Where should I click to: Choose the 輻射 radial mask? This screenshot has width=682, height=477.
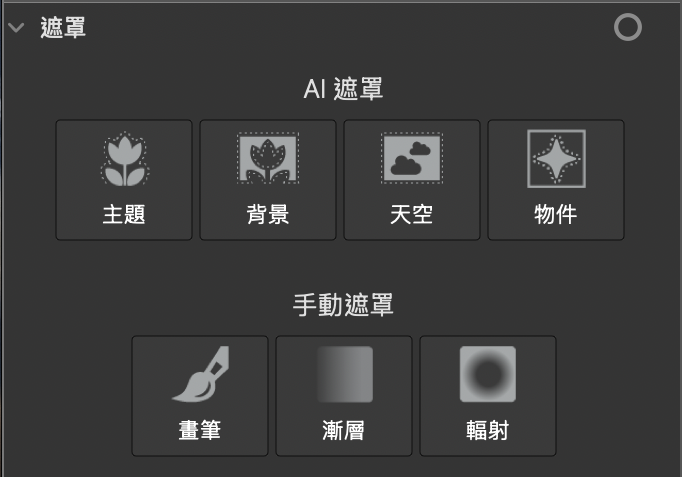point(487,395)
